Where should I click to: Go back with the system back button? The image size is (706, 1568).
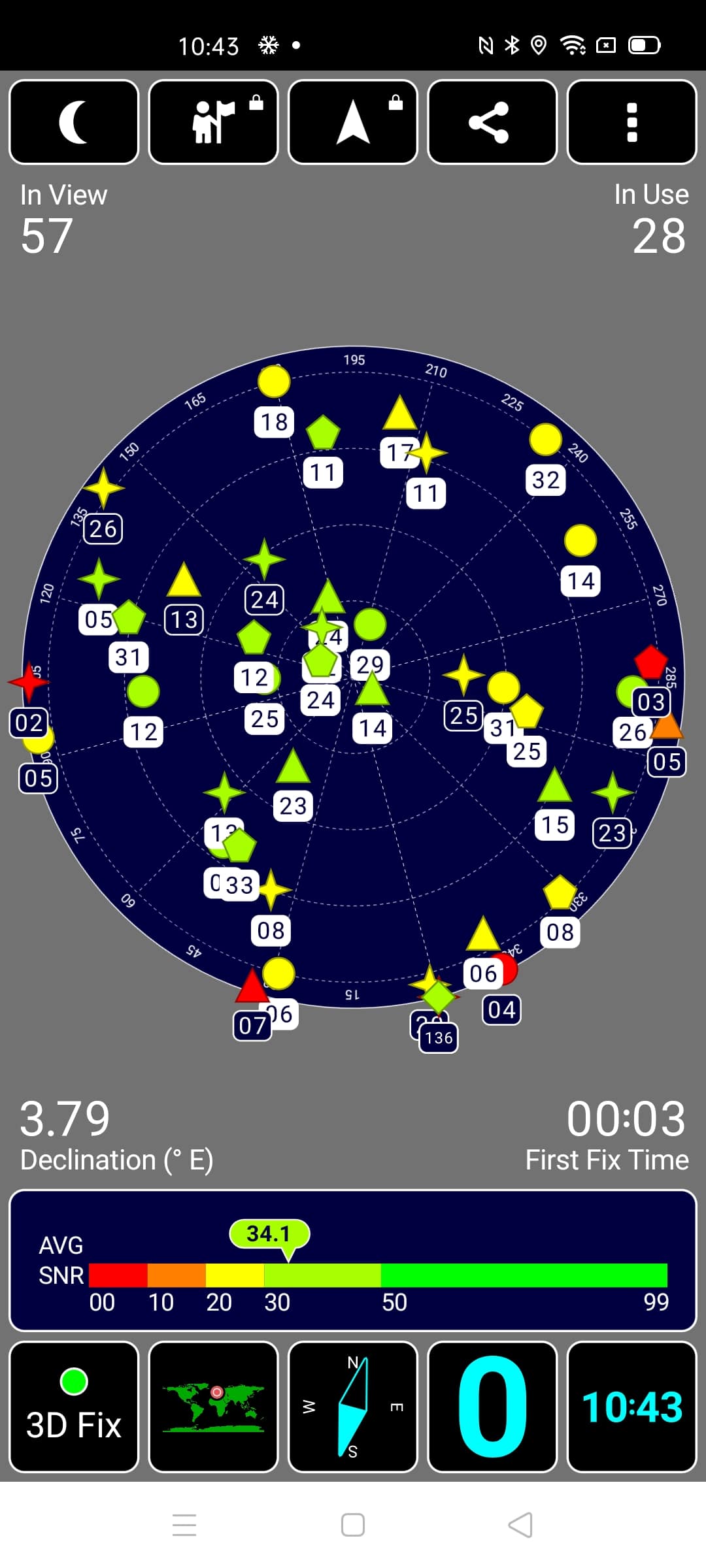[x=520, y=1525]
